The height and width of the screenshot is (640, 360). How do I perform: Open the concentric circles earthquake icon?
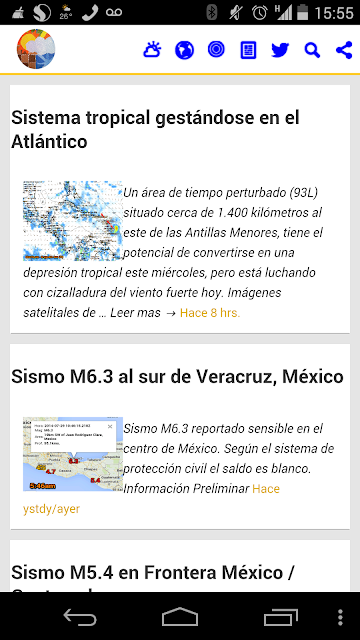click(216, 50)
